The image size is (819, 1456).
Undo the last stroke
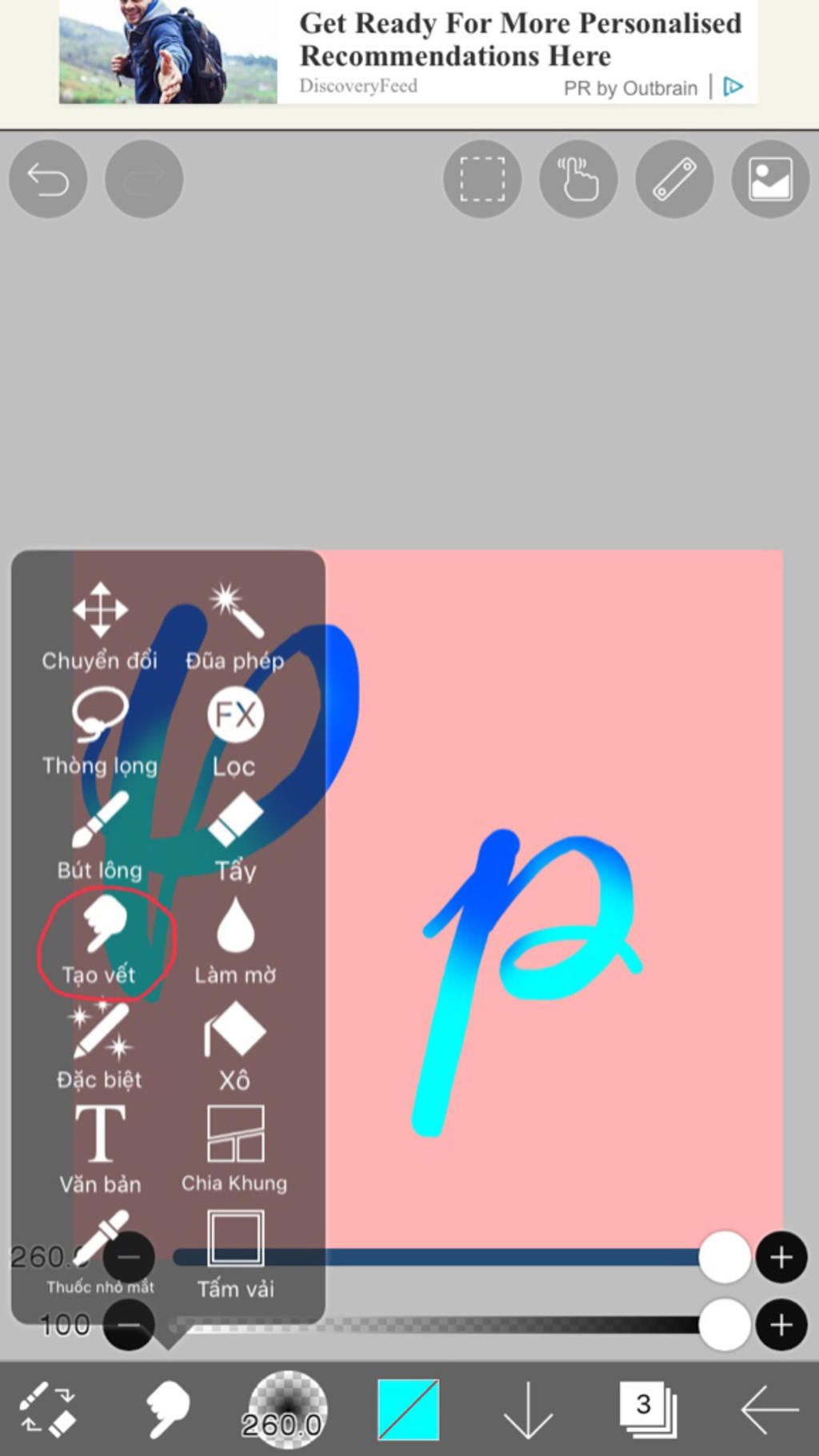48,178
